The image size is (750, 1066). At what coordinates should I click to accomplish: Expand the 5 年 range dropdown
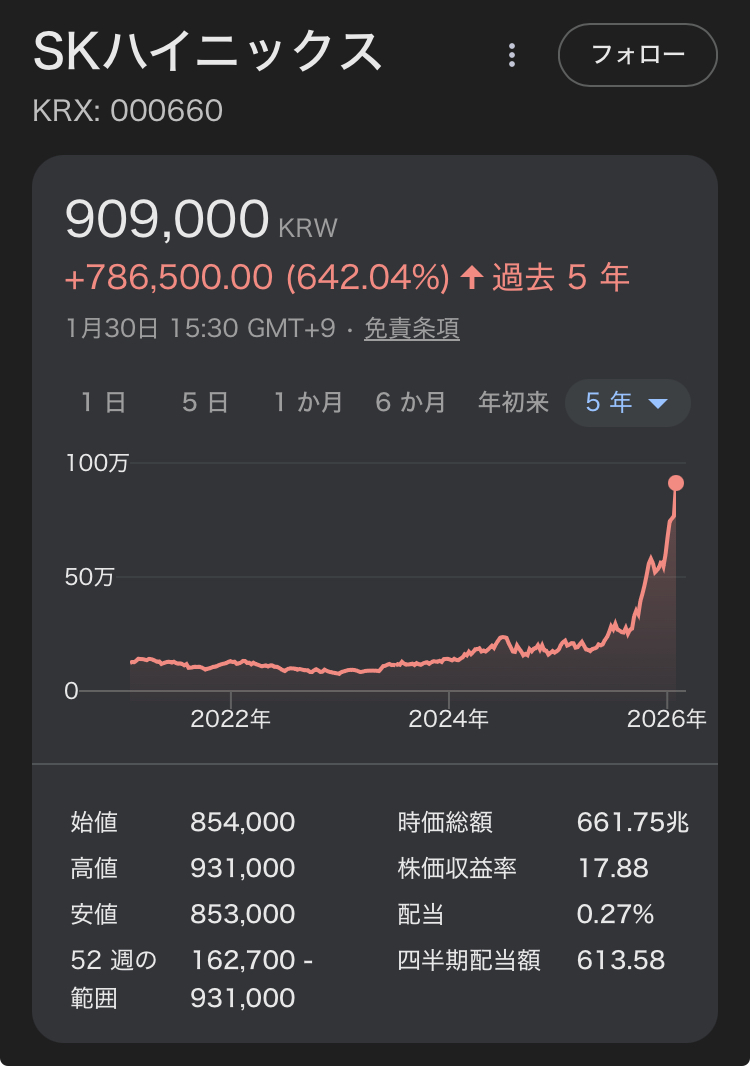click(627, 403)
